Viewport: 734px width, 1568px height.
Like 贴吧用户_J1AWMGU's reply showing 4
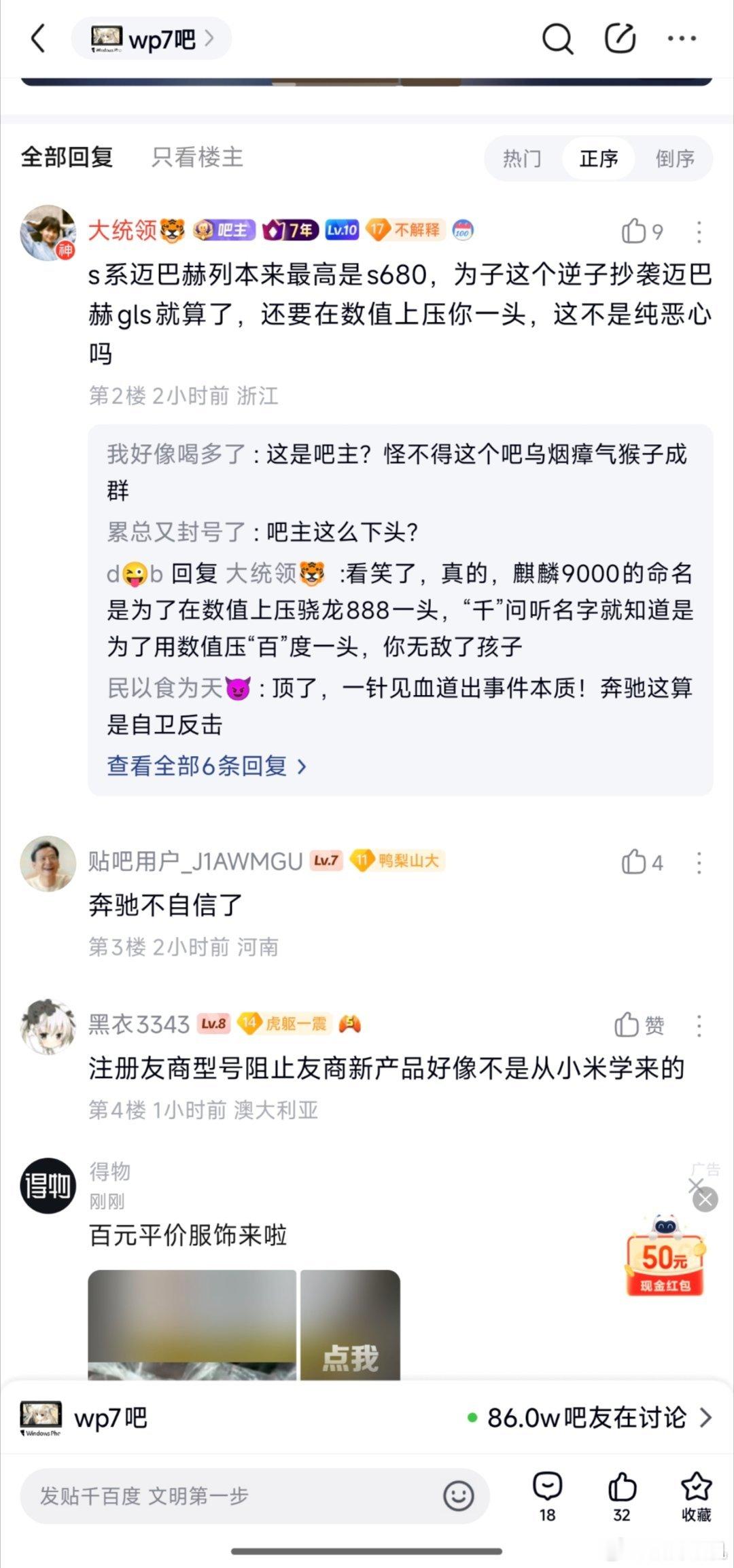click(x=635, y=863)
